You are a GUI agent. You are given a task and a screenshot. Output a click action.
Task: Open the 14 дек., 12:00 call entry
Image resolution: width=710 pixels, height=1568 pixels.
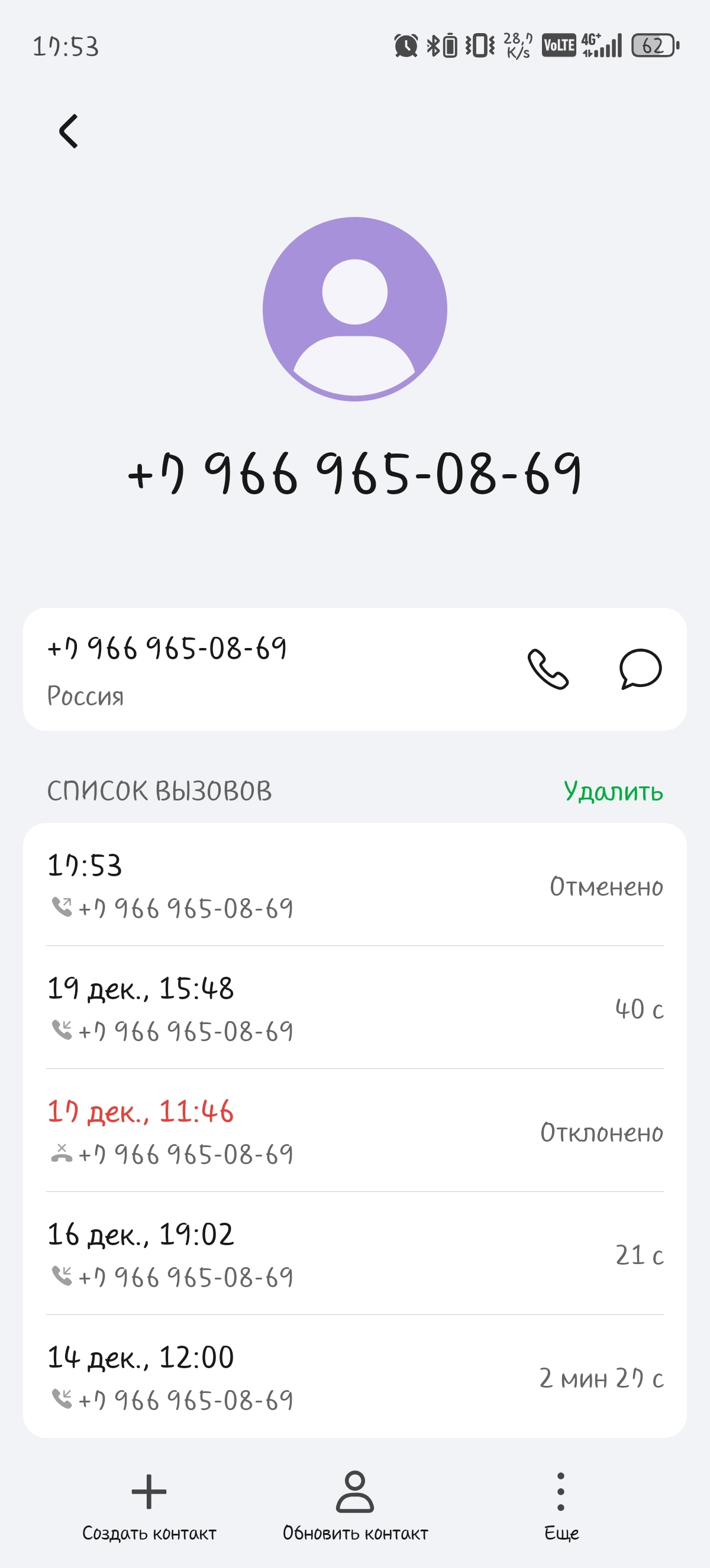pyautogui.click(x=354, y=1377)
